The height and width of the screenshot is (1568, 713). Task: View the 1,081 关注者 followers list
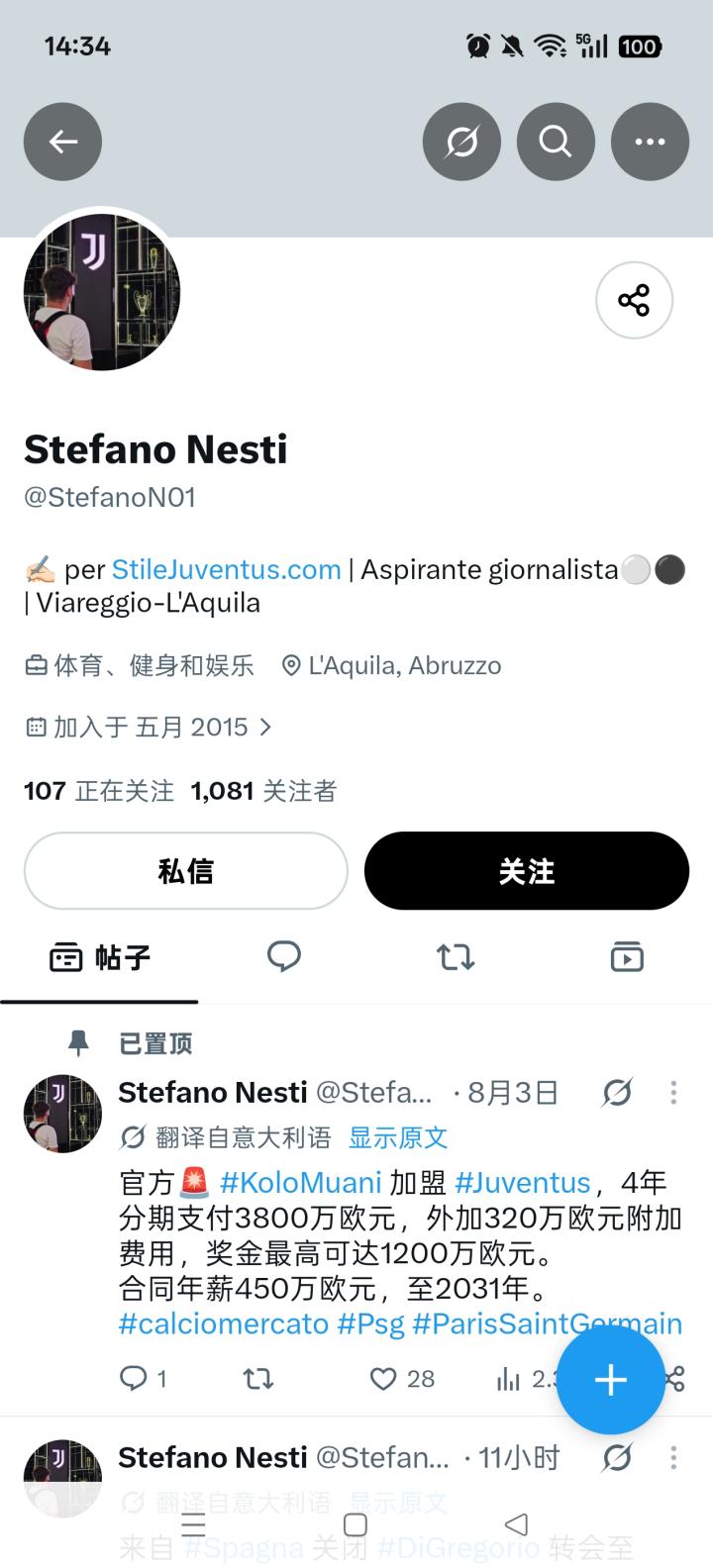pyautogui.click(x=263, y=791)
